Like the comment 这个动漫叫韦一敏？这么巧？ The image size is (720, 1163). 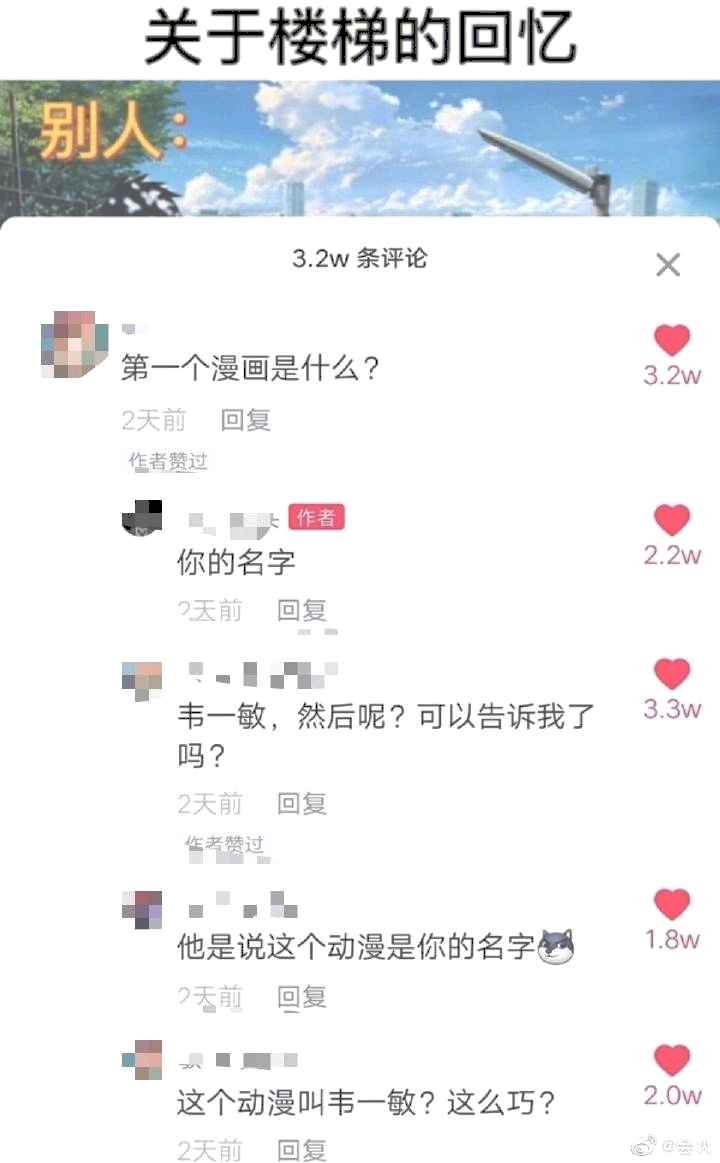coord(672,1060)
